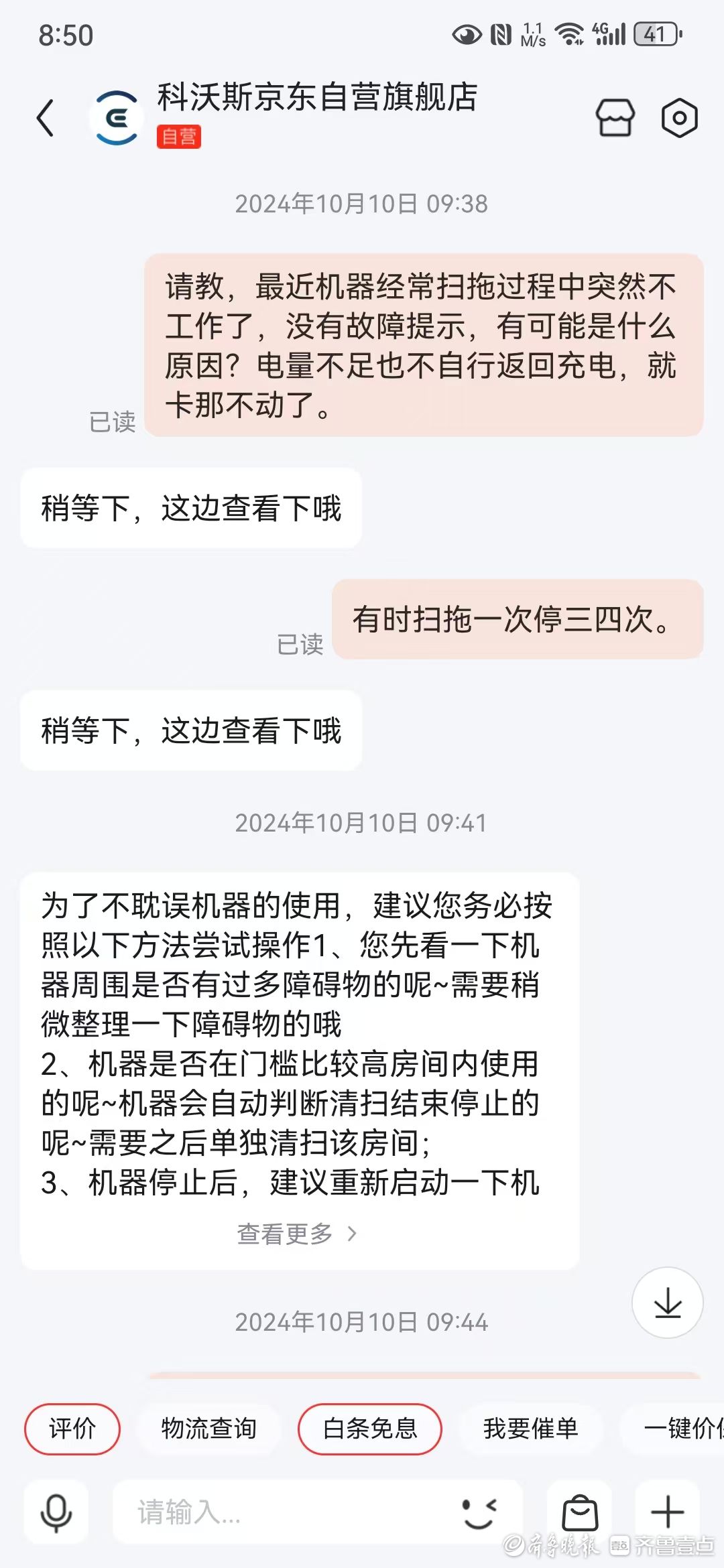Open 物流查询 quick action
The image size is (724, 1568).
tap(208, 1429)
